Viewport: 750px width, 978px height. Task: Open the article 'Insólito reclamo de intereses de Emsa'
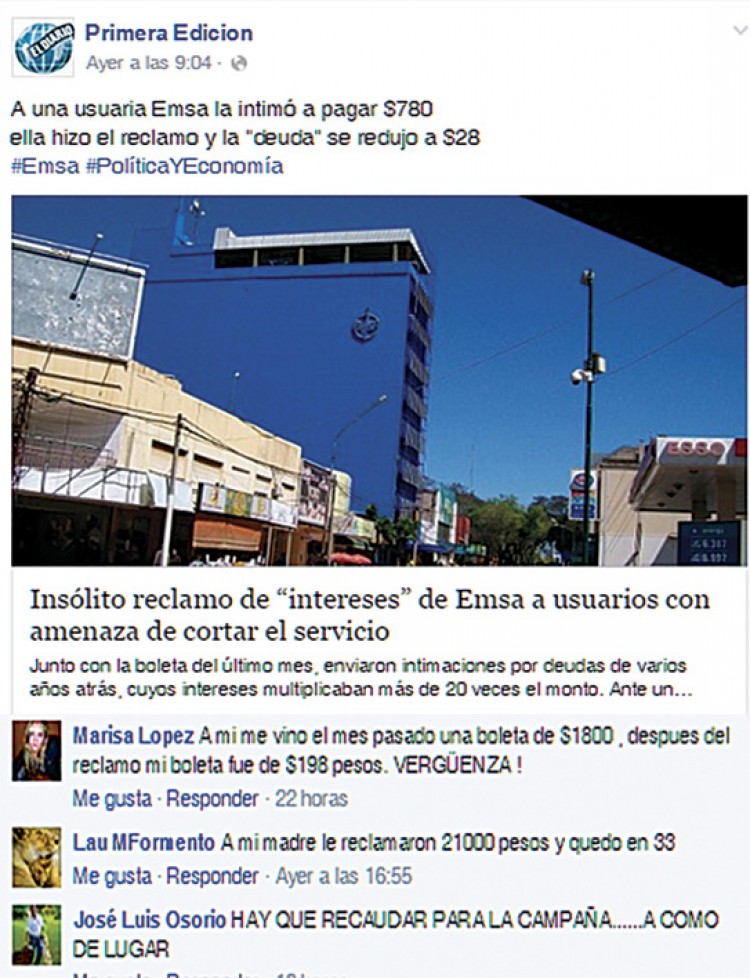coord(370,615)
